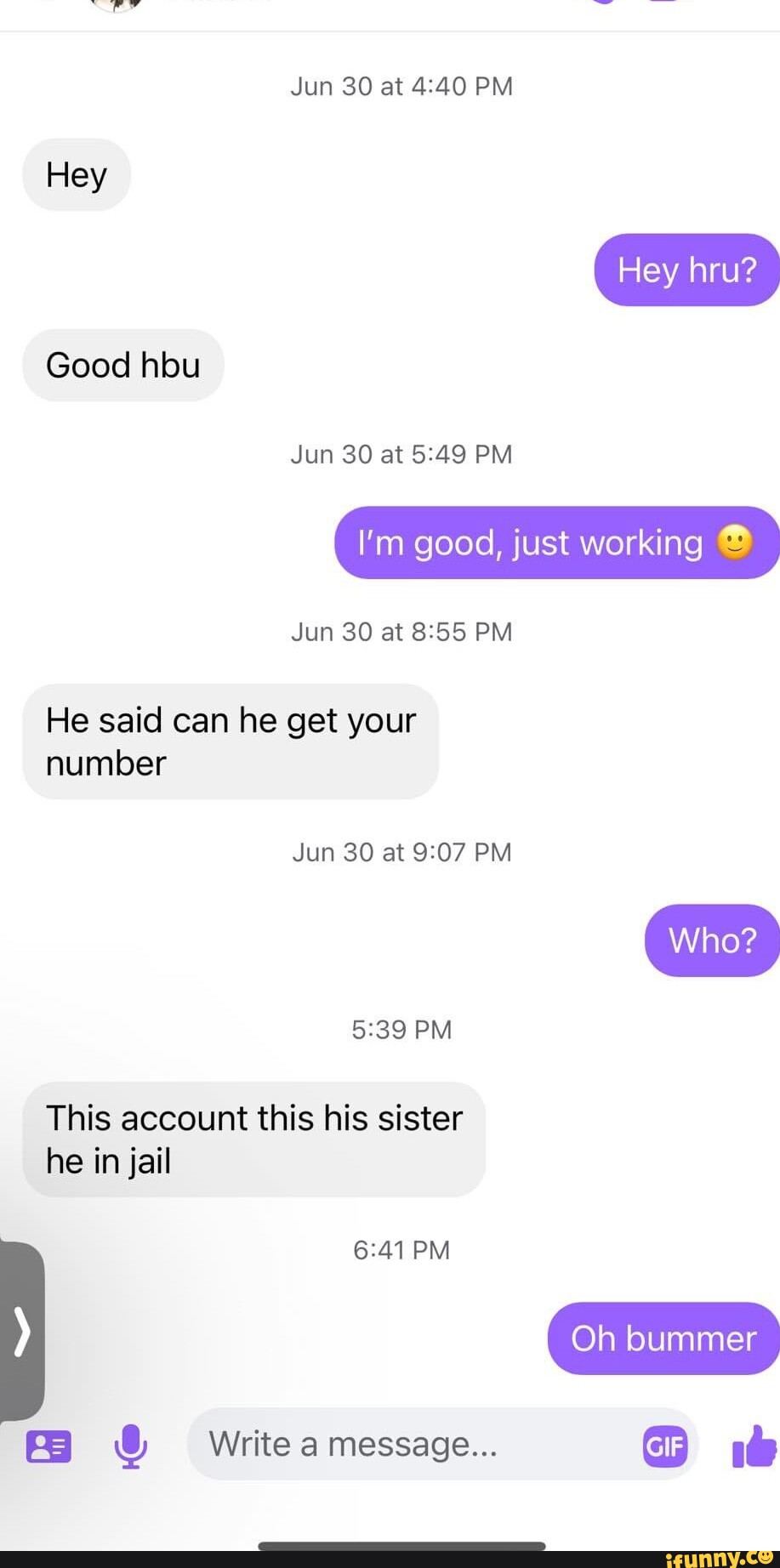Open the contact card icon
780x1568 pixels.
(x=49, y=1446)
